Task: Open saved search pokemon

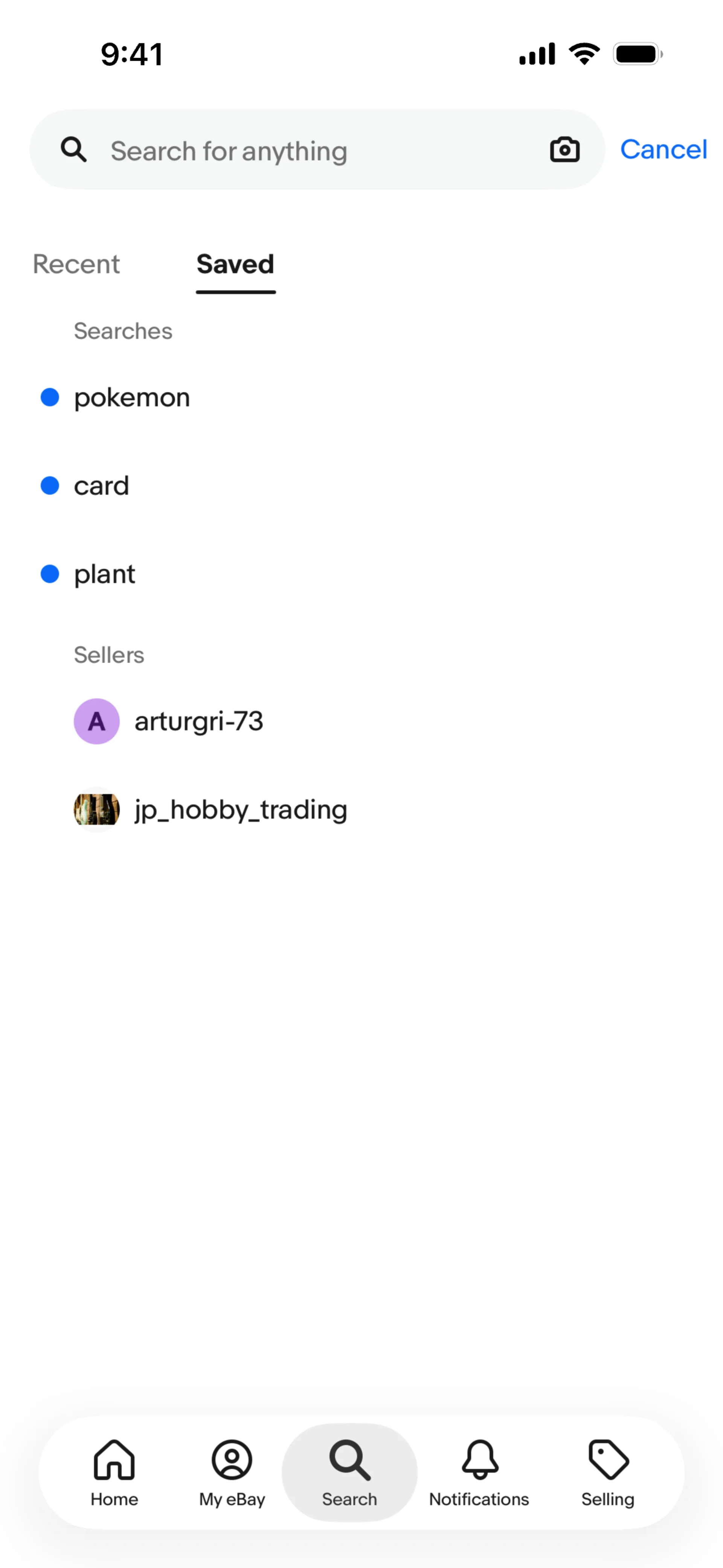Action: point(131,397)
